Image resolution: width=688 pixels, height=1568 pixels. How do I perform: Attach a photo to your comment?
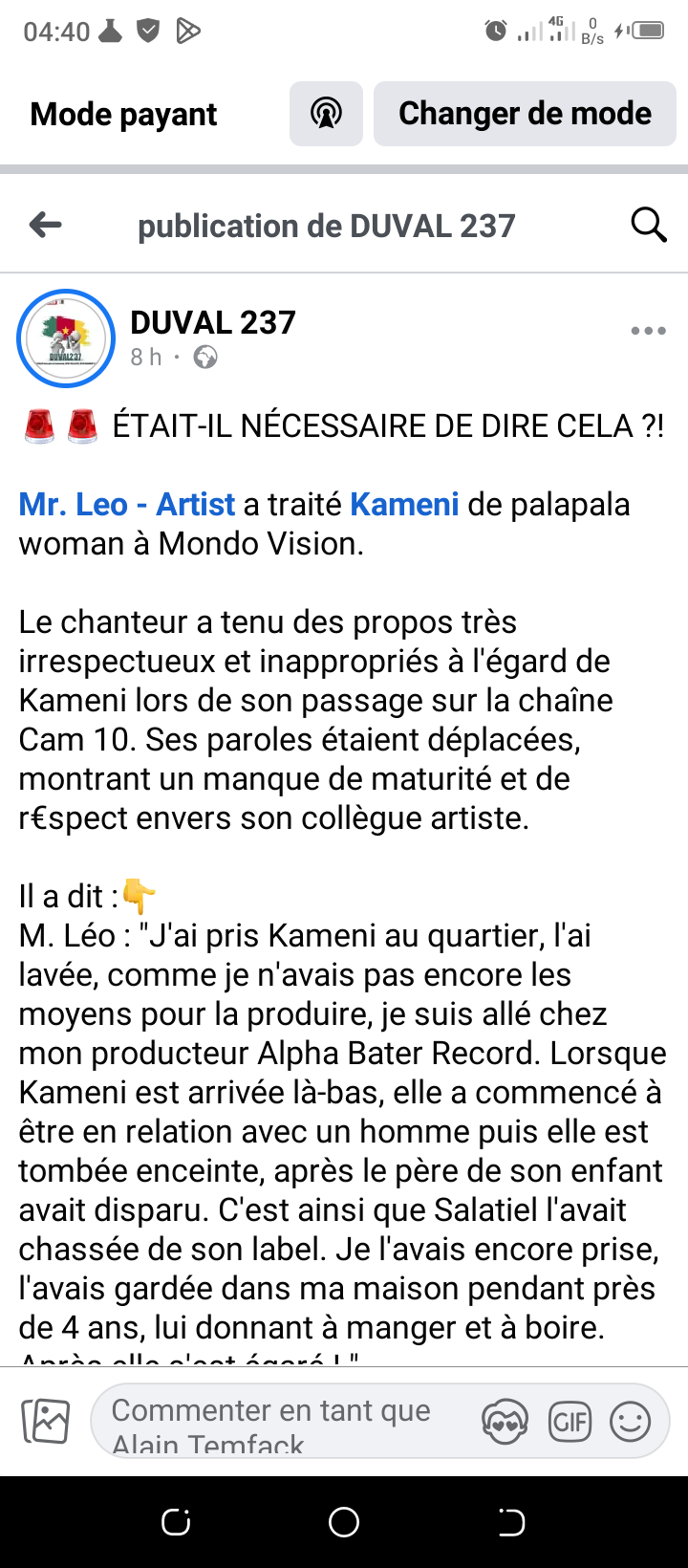tap(46, 1421)
